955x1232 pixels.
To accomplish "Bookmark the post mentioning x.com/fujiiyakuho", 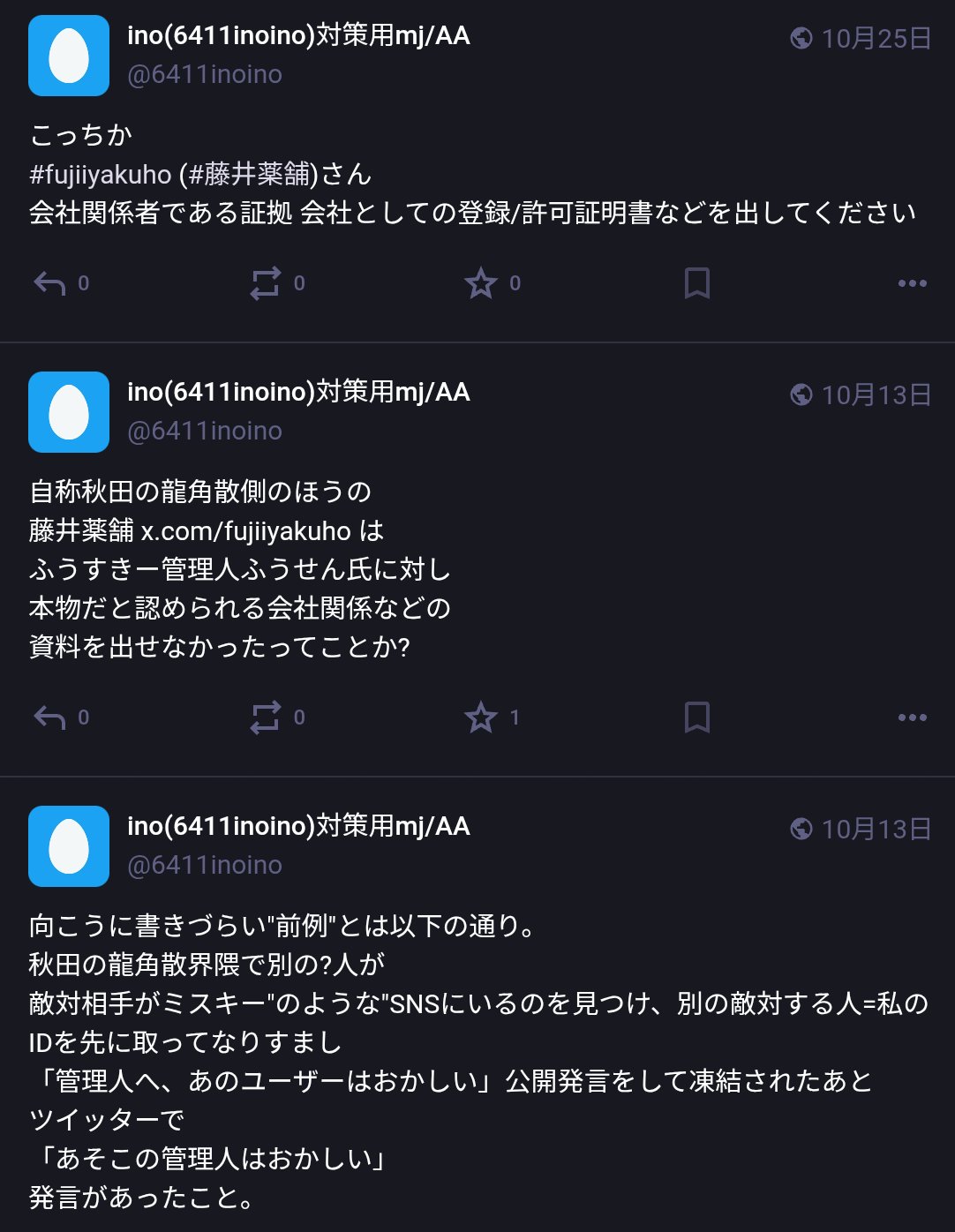I will coord(696,717).
